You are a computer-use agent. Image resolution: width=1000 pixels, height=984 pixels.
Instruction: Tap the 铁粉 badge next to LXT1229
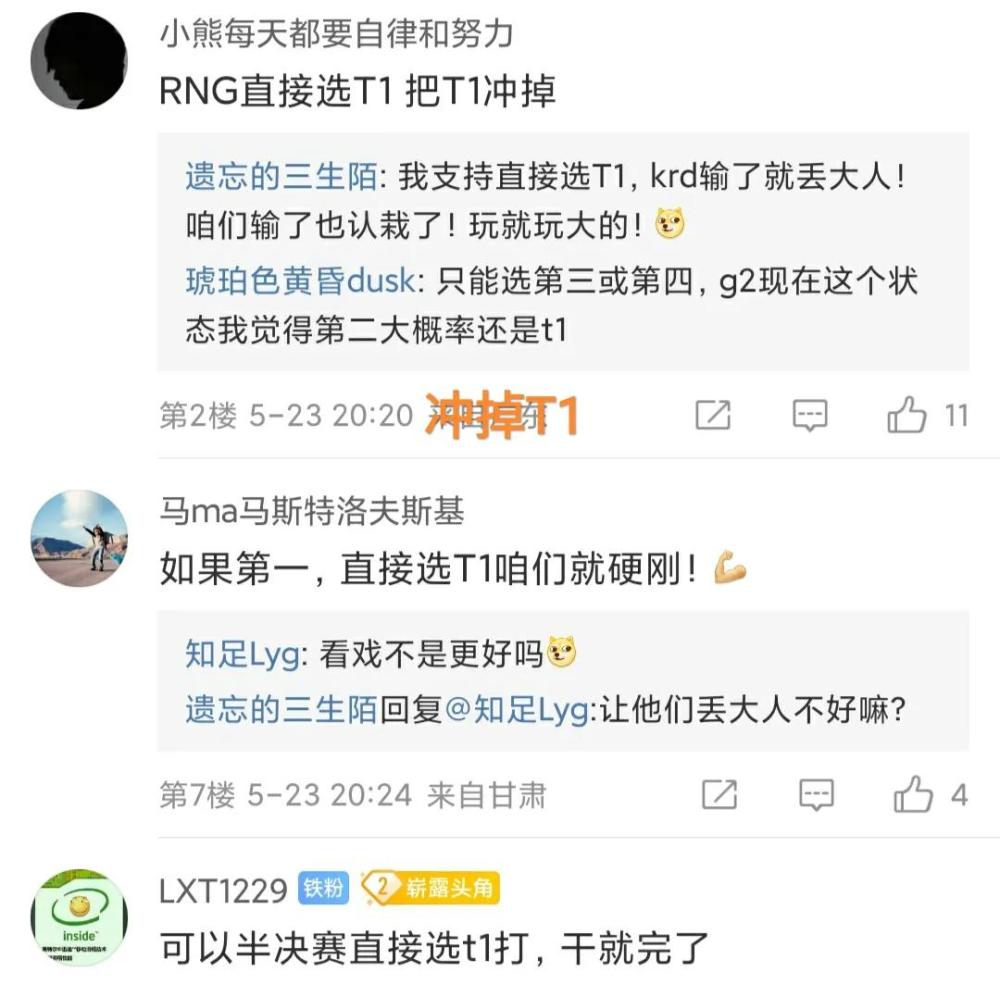(322, 888)
